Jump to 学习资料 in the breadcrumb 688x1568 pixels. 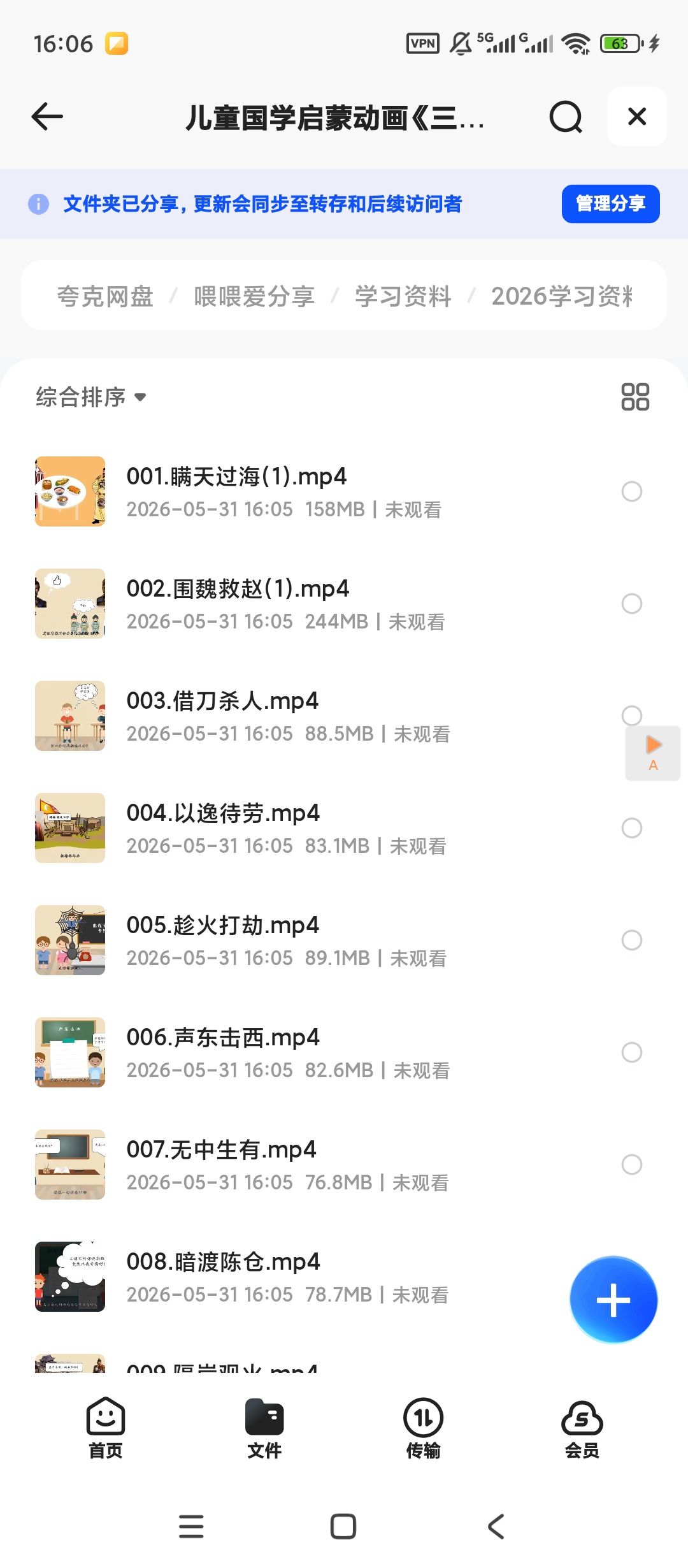[x=403, y=296]
